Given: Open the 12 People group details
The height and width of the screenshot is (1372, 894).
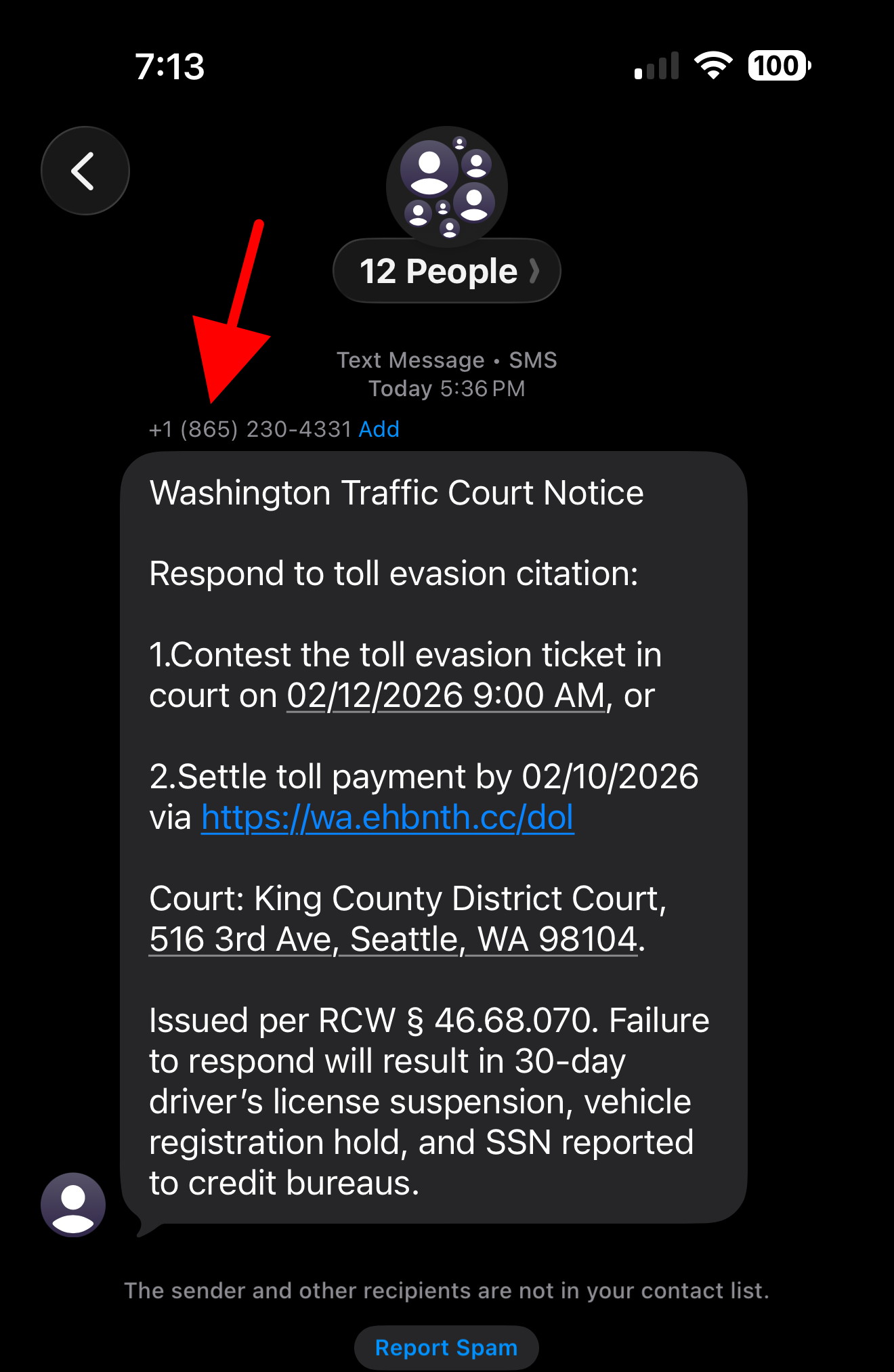Looking at the screenshot, I should click(x=446, y=271).
